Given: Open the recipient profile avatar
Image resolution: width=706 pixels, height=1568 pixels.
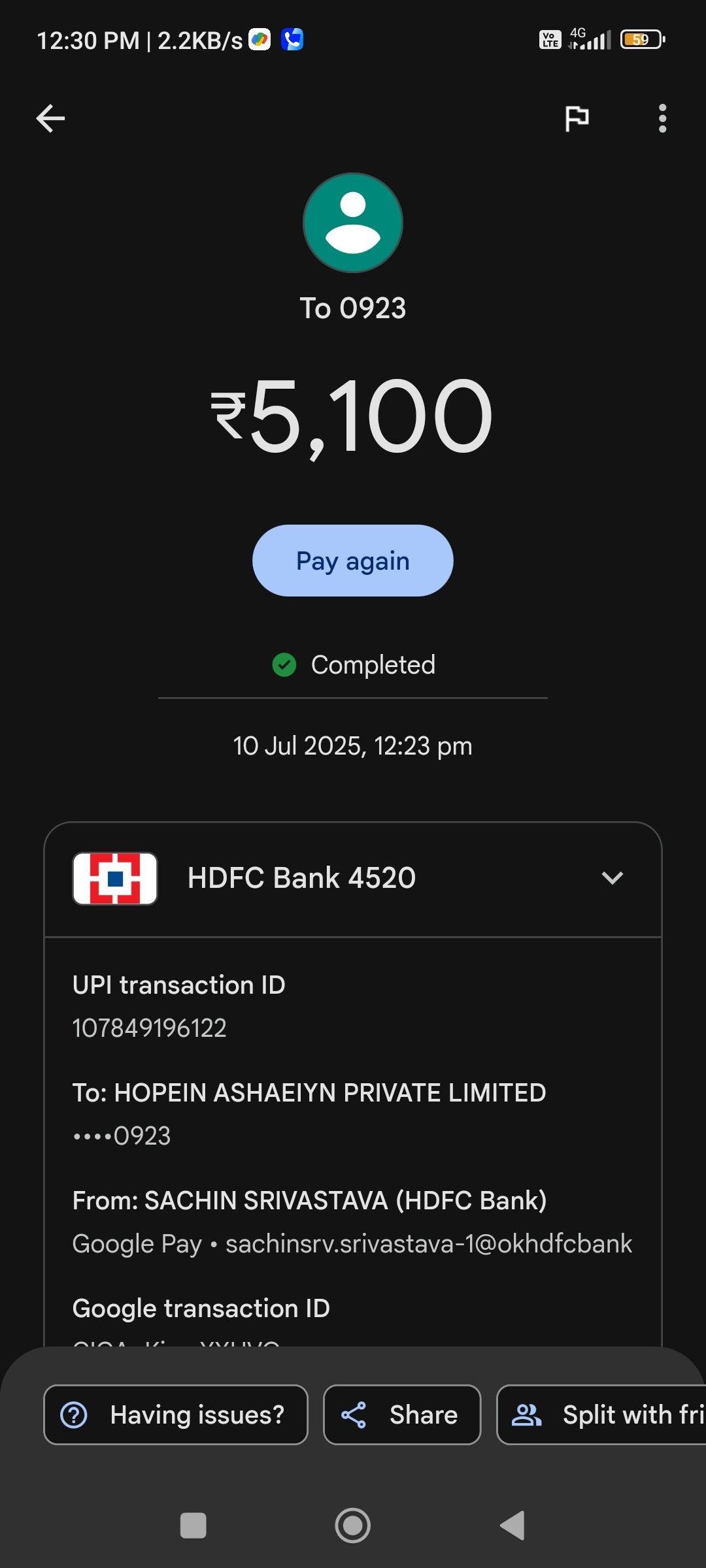Looking at the screenshot, I should (353, 223).
